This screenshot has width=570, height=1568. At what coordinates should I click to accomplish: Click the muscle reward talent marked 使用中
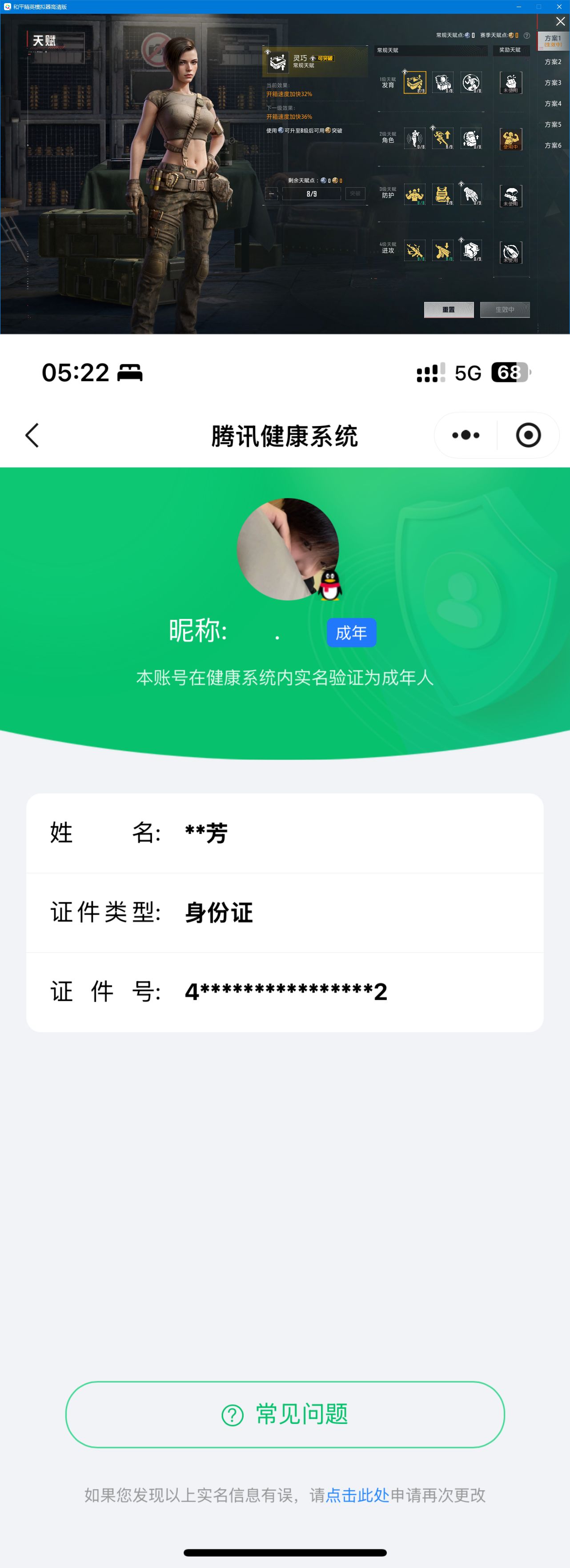pyautogui.click(x=511, y=139)
